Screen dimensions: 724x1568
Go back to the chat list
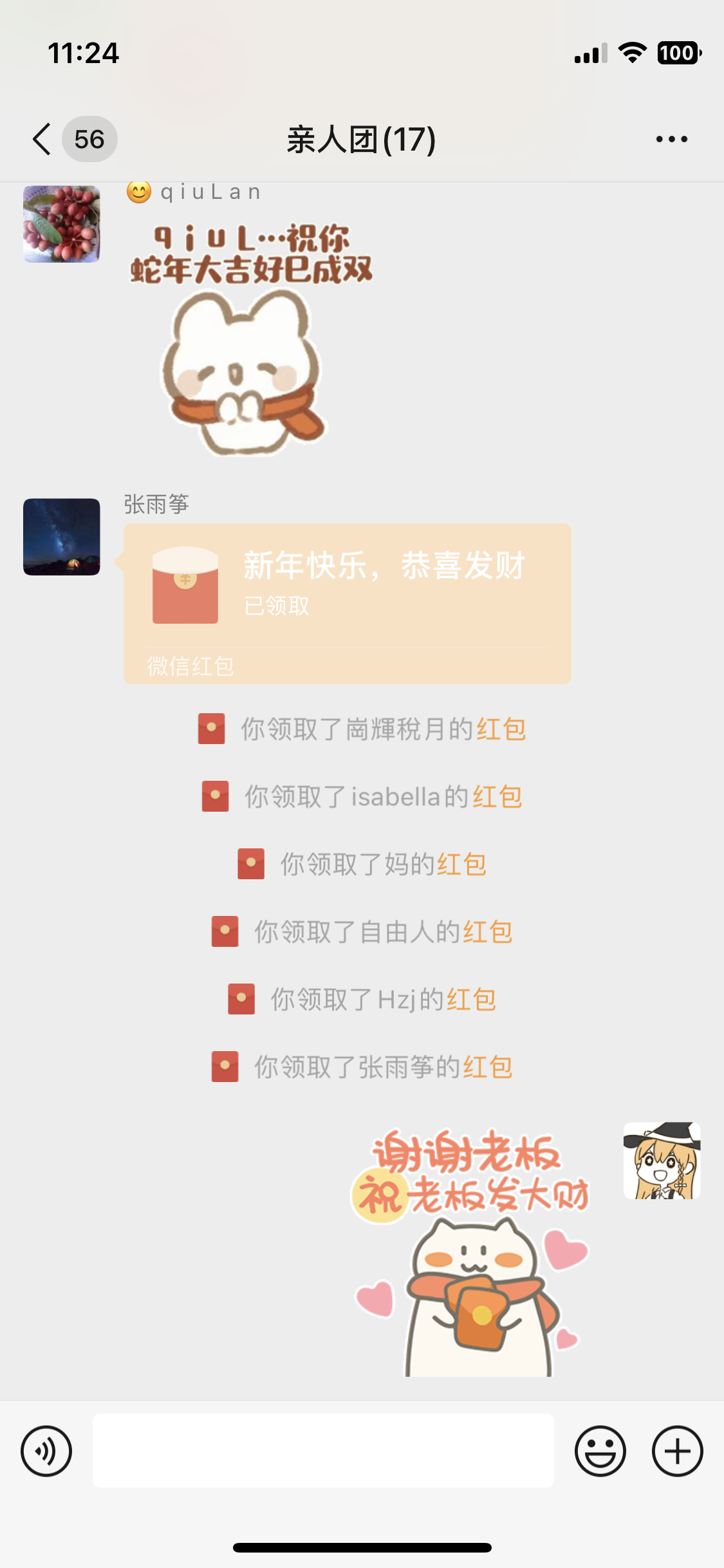tap(42, 139)
